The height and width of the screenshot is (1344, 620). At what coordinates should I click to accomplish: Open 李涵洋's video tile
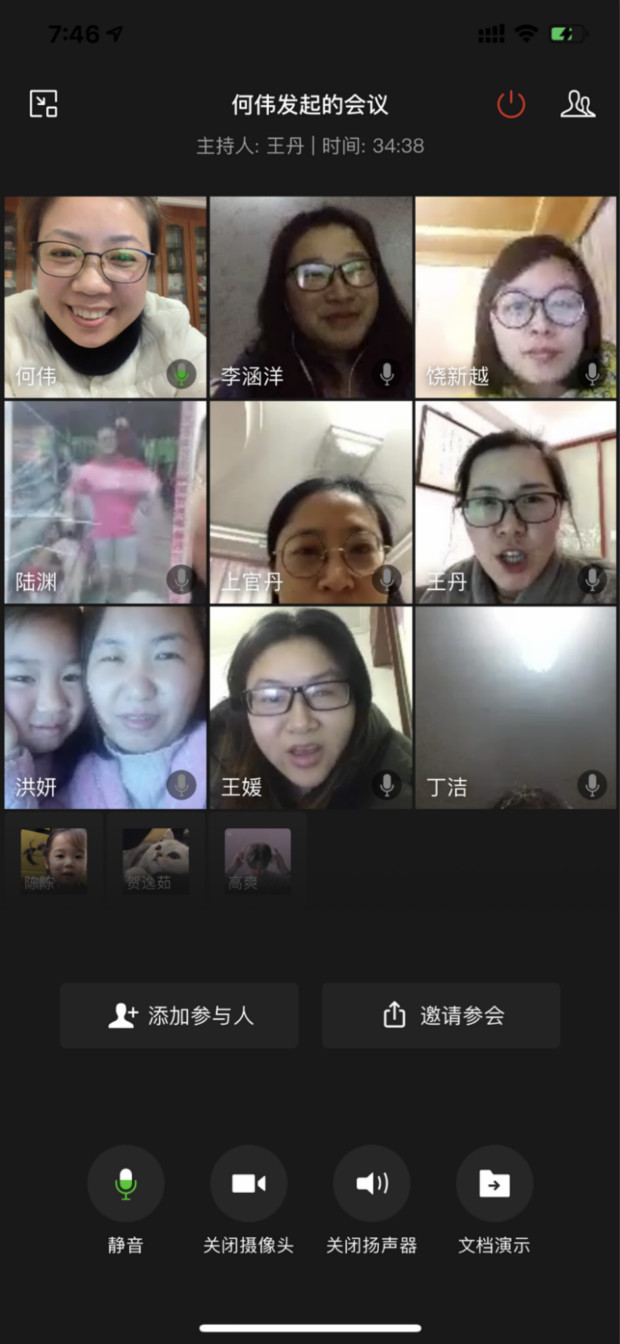coord(311,297)
